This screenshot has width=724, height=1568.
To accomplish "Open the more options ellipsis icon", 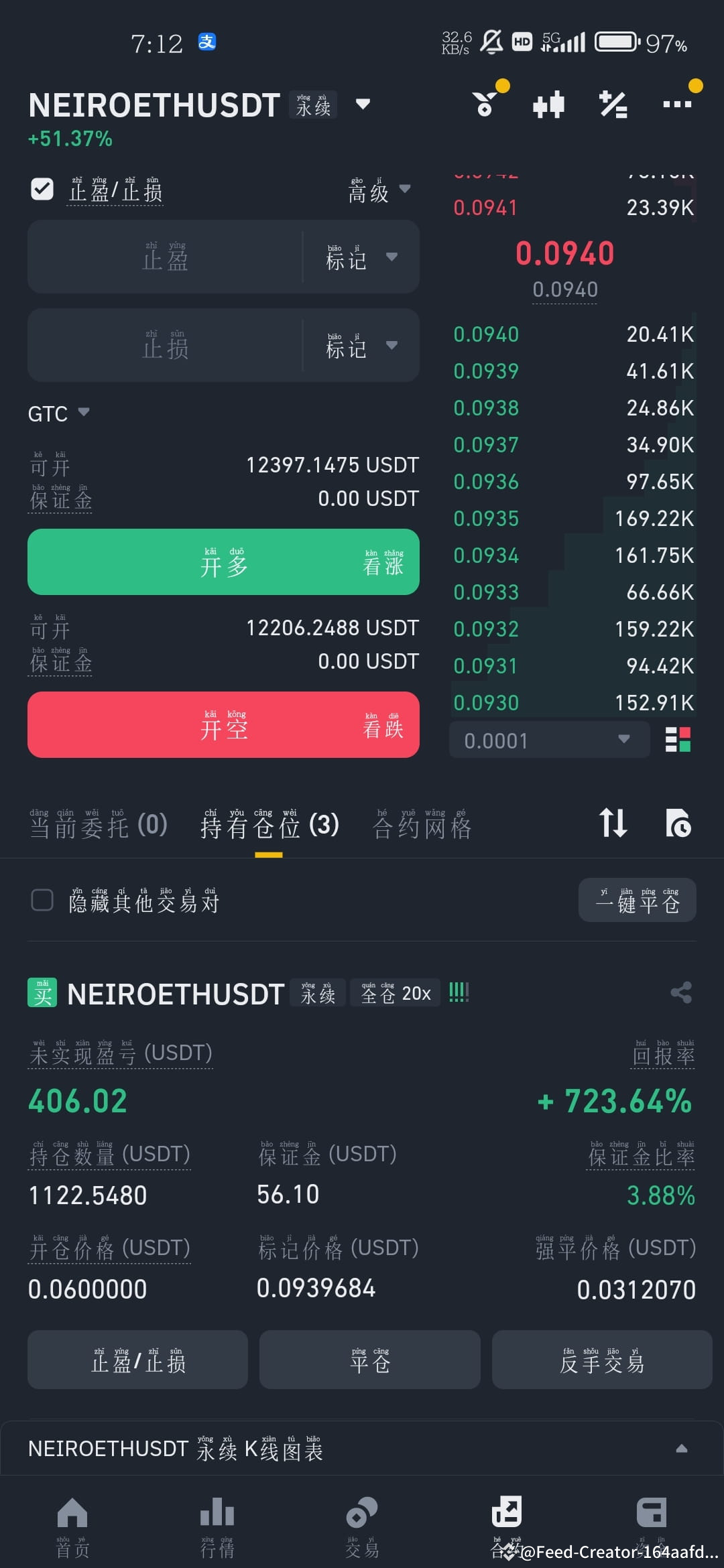I will (677, 104).
